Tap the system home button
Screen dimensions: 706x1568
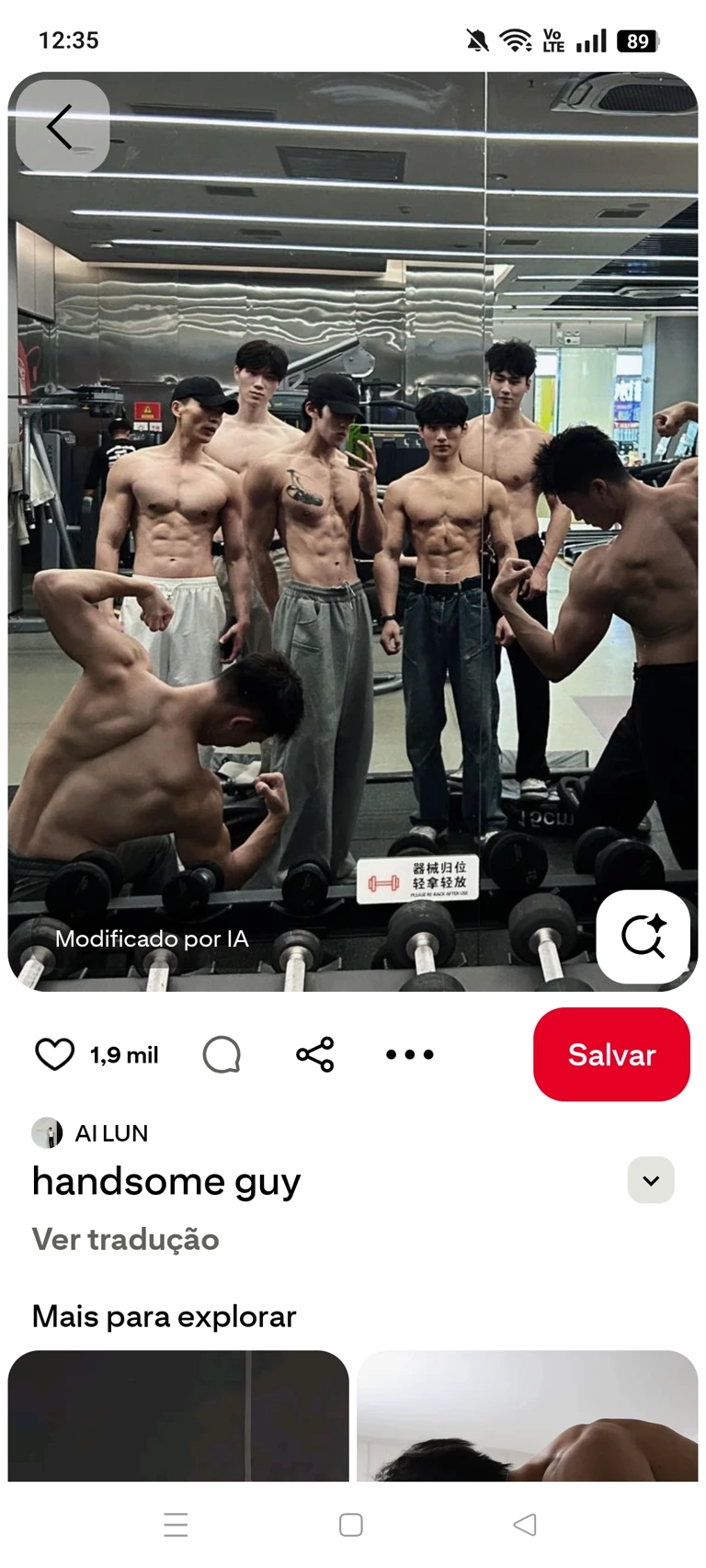351,1525
